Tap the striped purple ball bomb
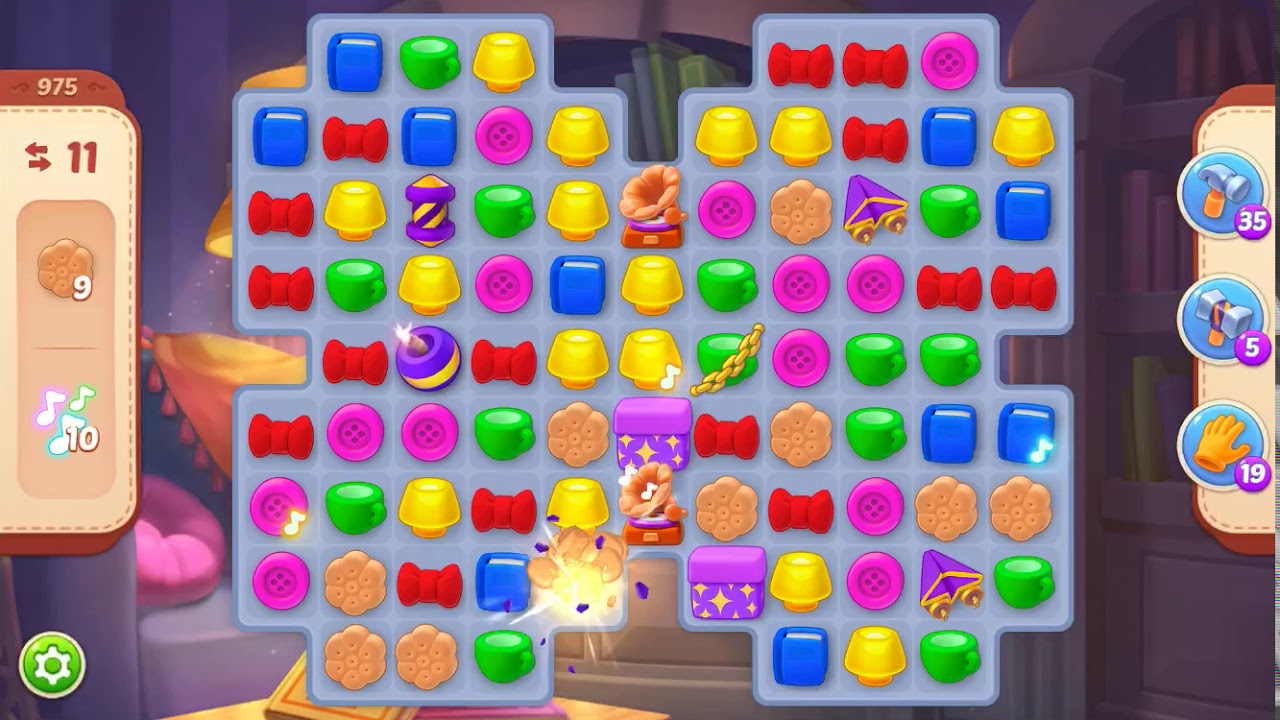1280x720 pixels. 428,358
